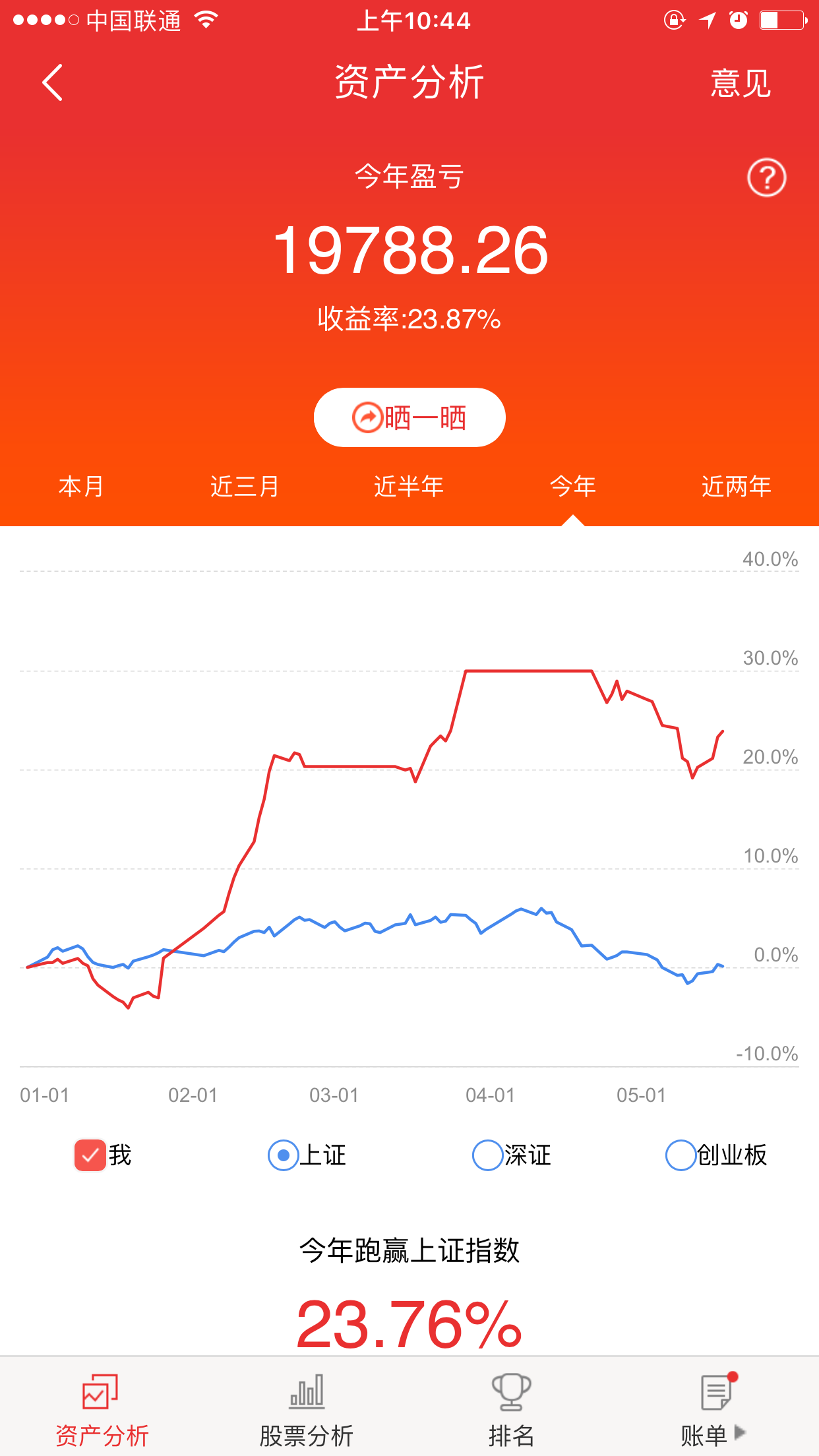Select the 近三月 period tab
This screenshot has width=819, height=1456.
[245, 487]
